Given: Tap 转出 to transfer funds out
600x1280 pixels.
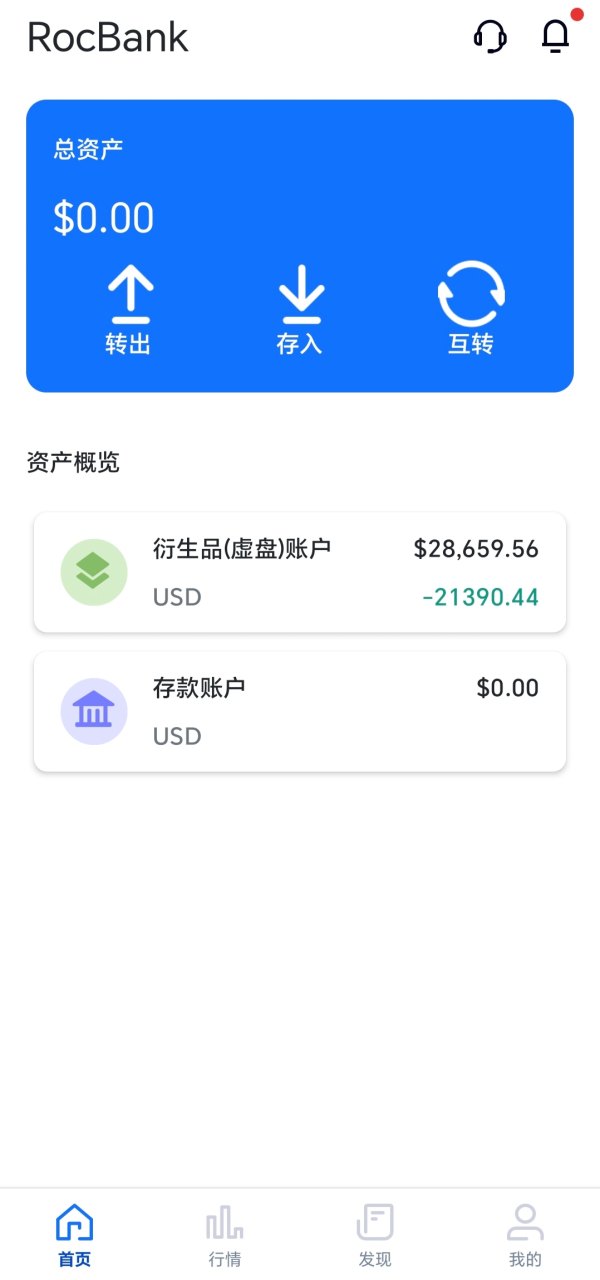Looking at the screenshot, I should pos(129,309).
